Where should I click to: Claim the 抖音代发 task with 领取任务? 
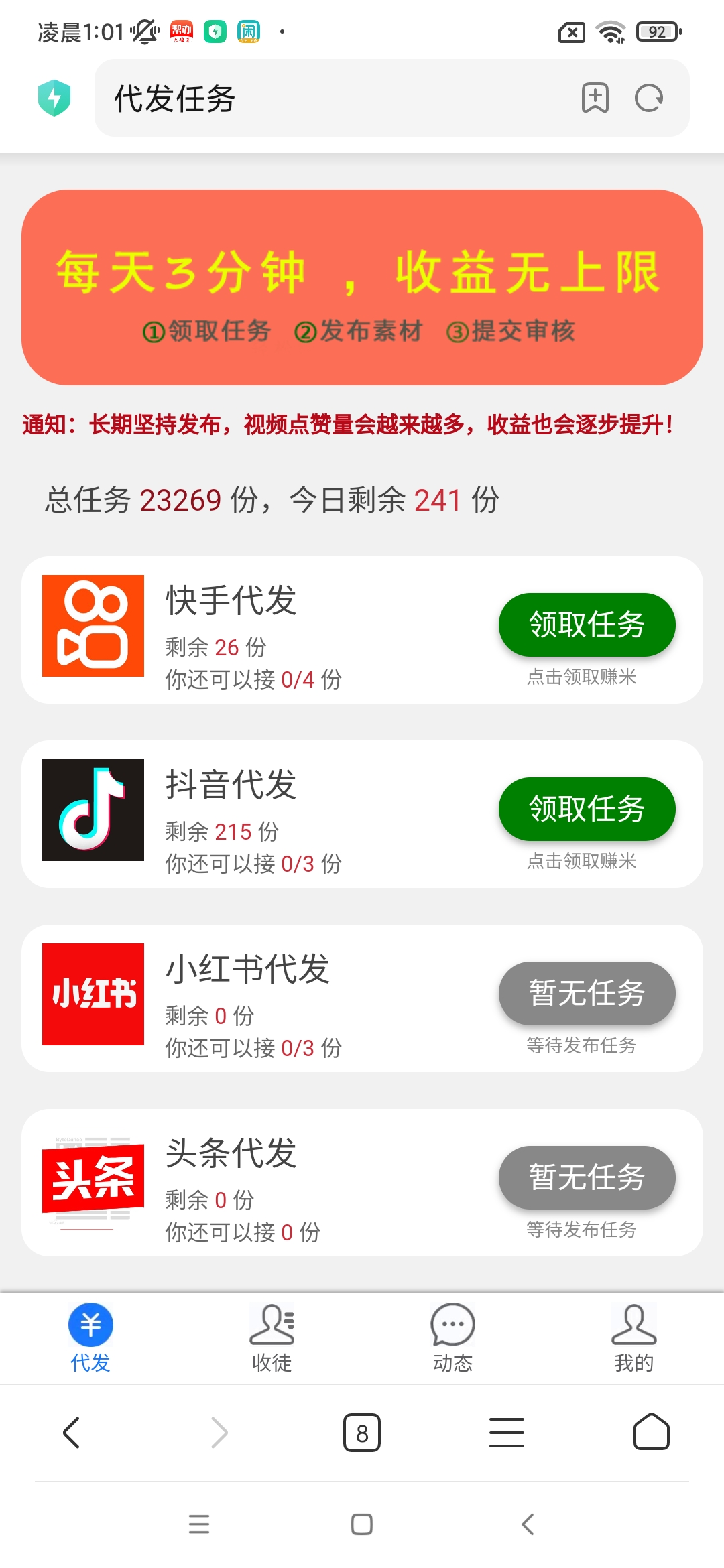pos(587,809)
